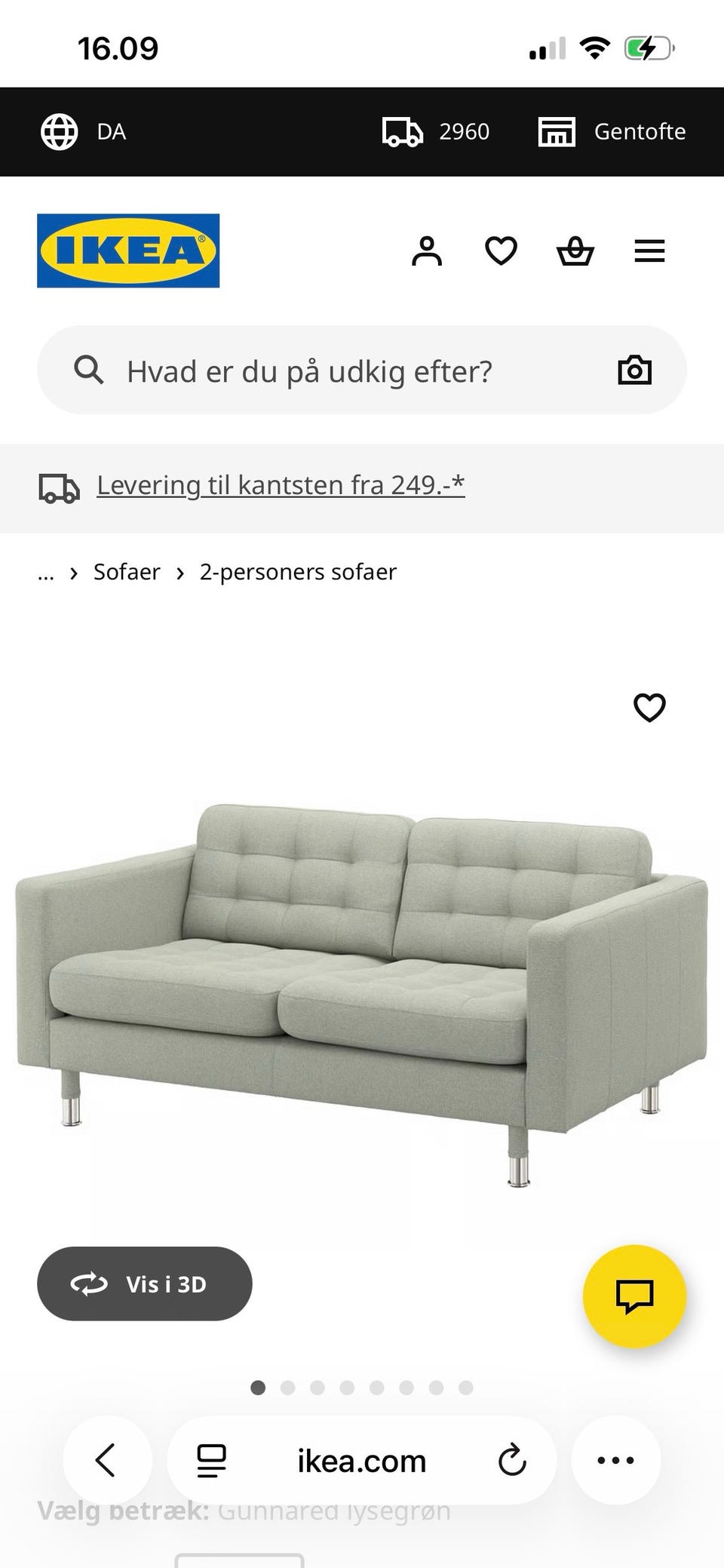The width and height of the screenshot is (724, 1568).
Task: Expand the hidden breadcrumb items via ellipsis
Action: pos(46,572)
